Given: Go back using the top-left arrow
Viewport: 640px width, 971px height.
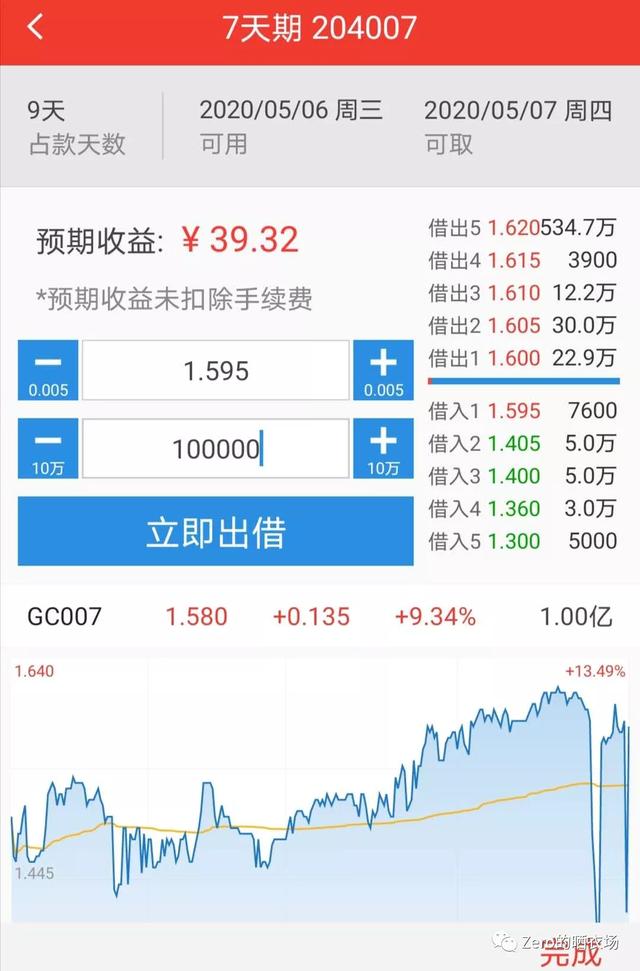Looking at the screenshot, I should (x=36, y=27).
